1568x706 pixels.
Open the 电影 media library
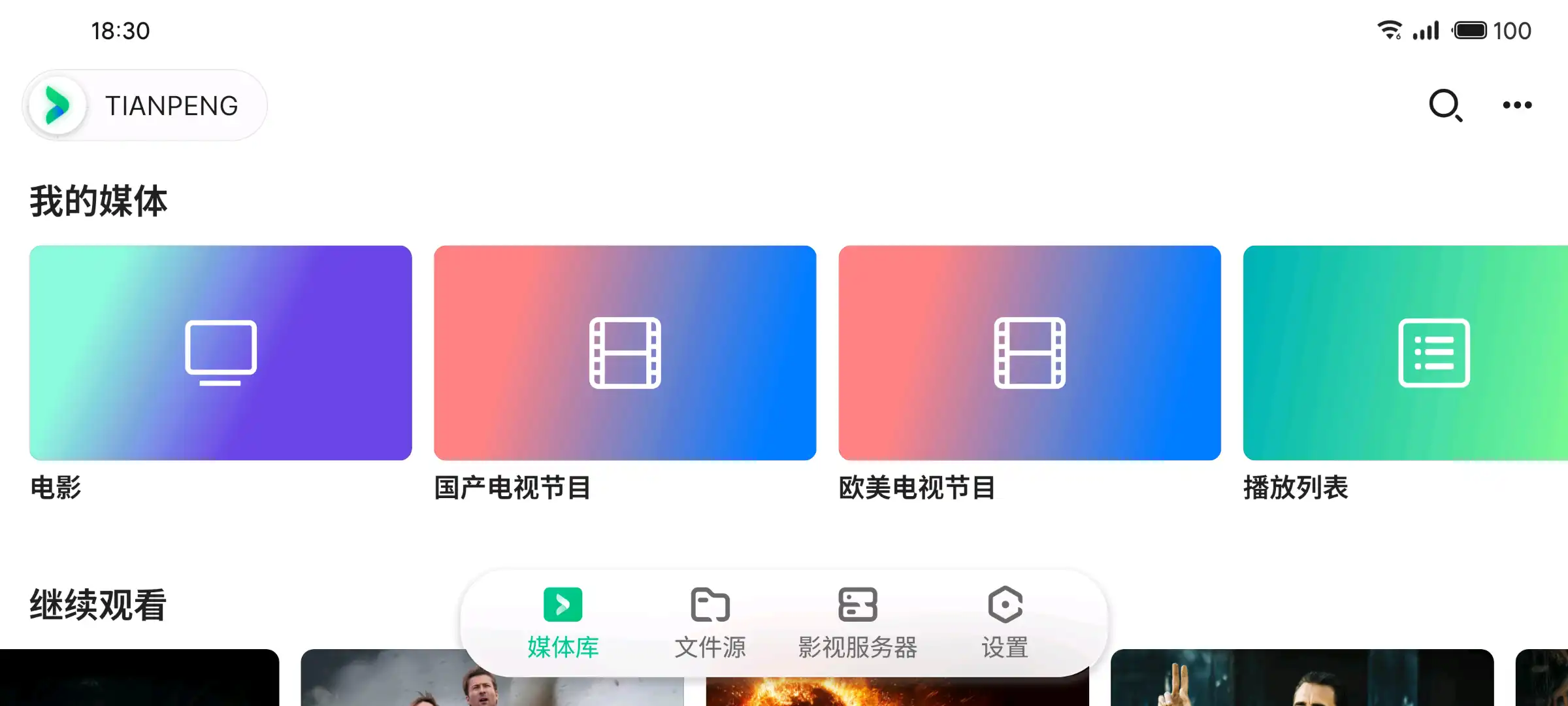220,353
